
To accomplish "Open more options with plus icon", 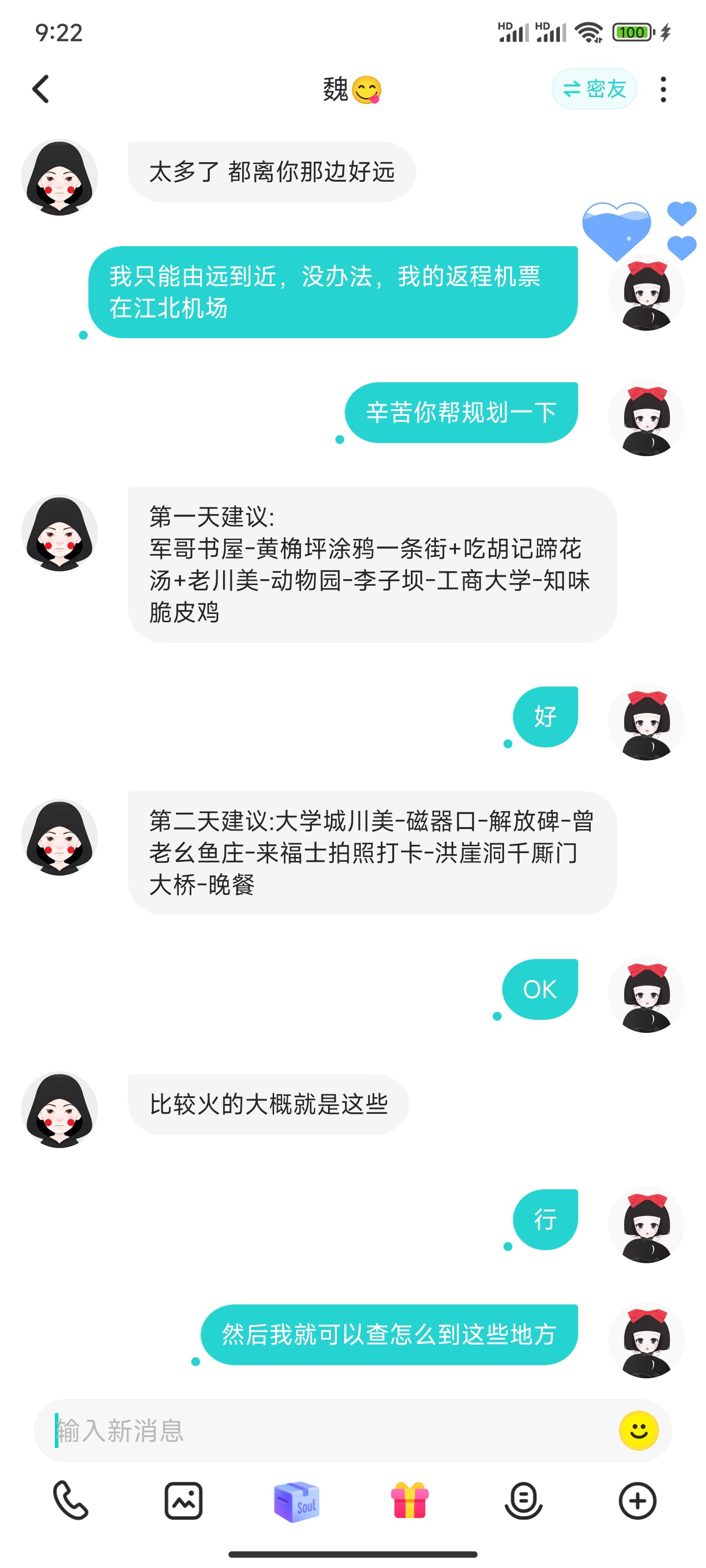I will 637,1500.
